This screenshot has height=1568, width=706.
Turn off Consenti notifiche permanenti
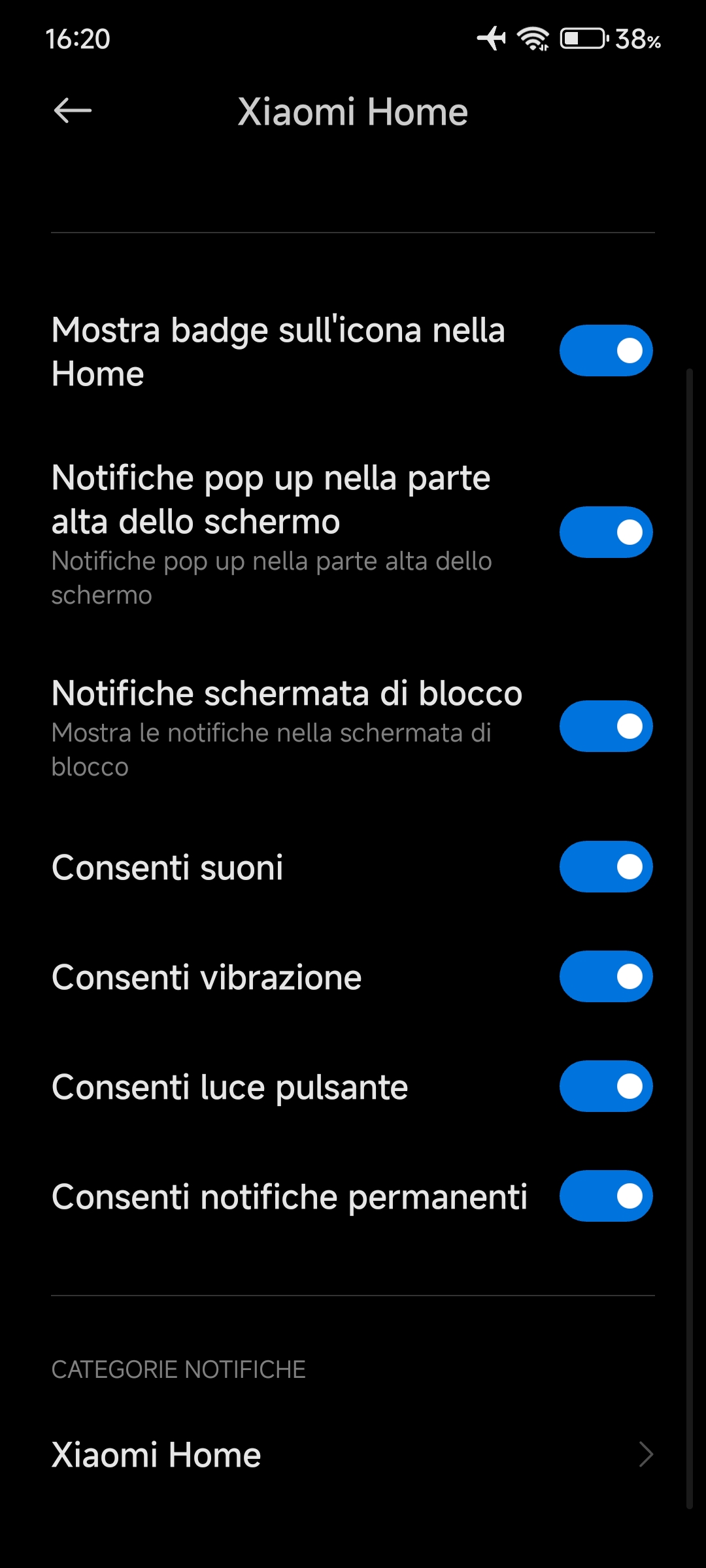tap(606, 1196)
